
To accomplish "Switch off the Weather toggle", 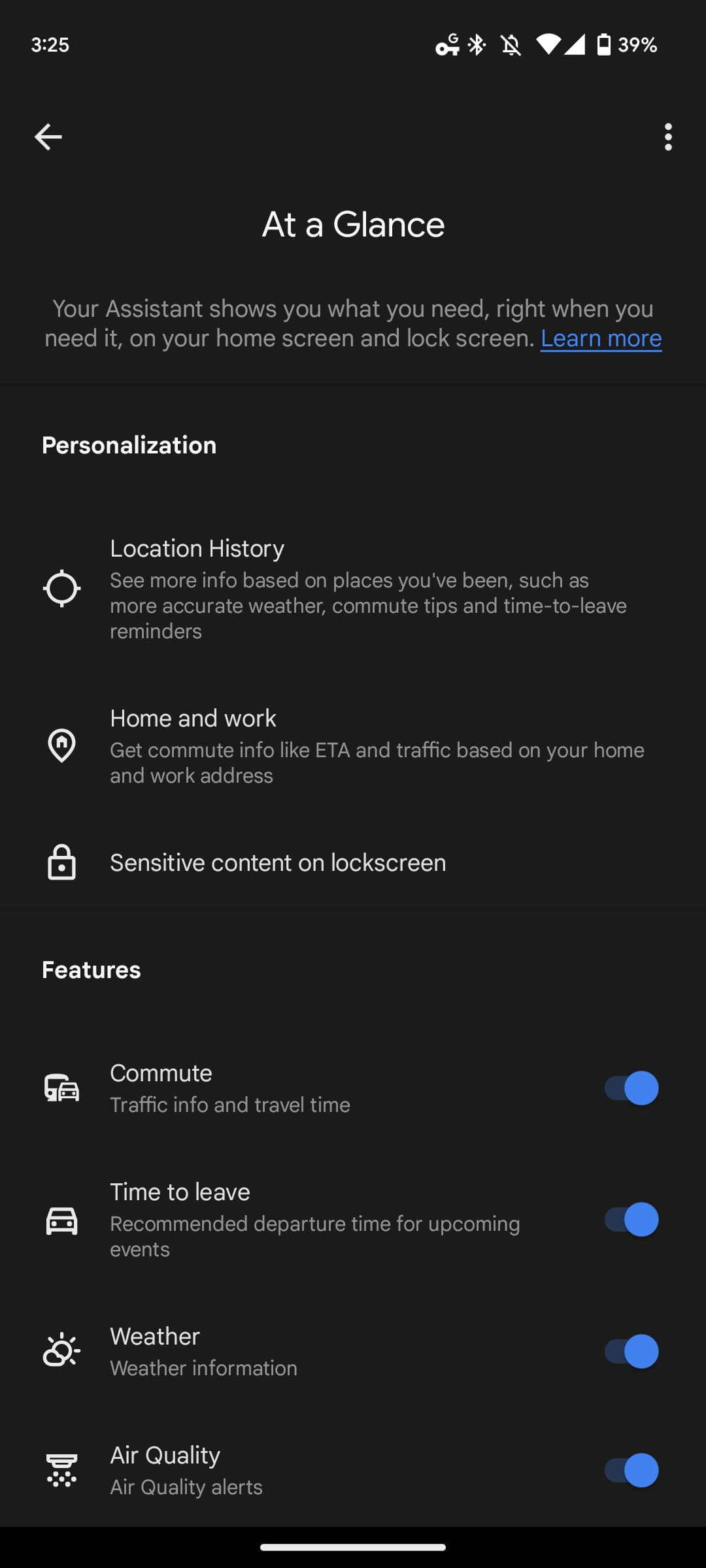I will [x=631, y=1352].
